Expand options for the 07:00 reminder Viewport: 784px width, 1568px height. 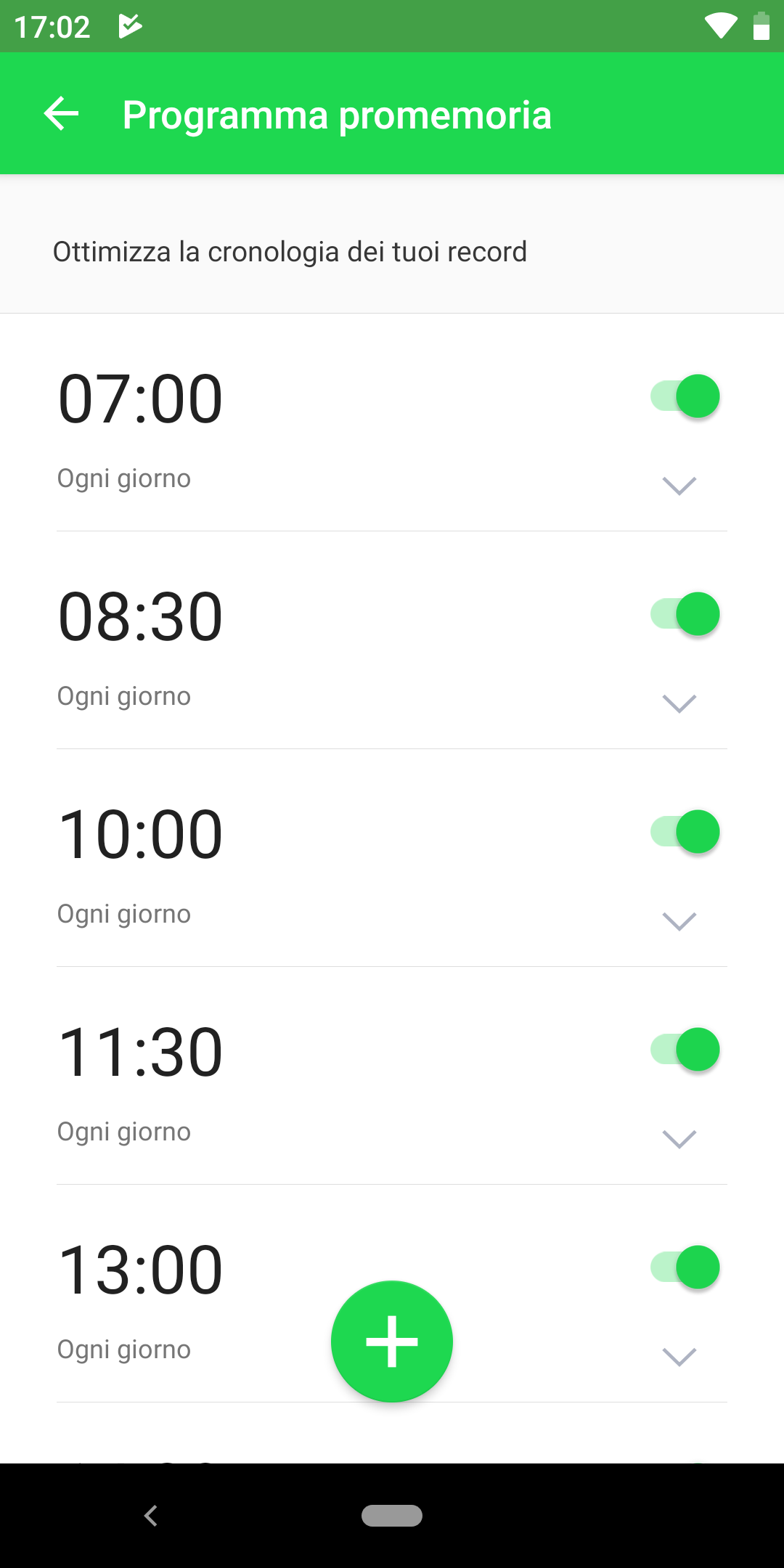pyautogui.click(x=679, y=486)
